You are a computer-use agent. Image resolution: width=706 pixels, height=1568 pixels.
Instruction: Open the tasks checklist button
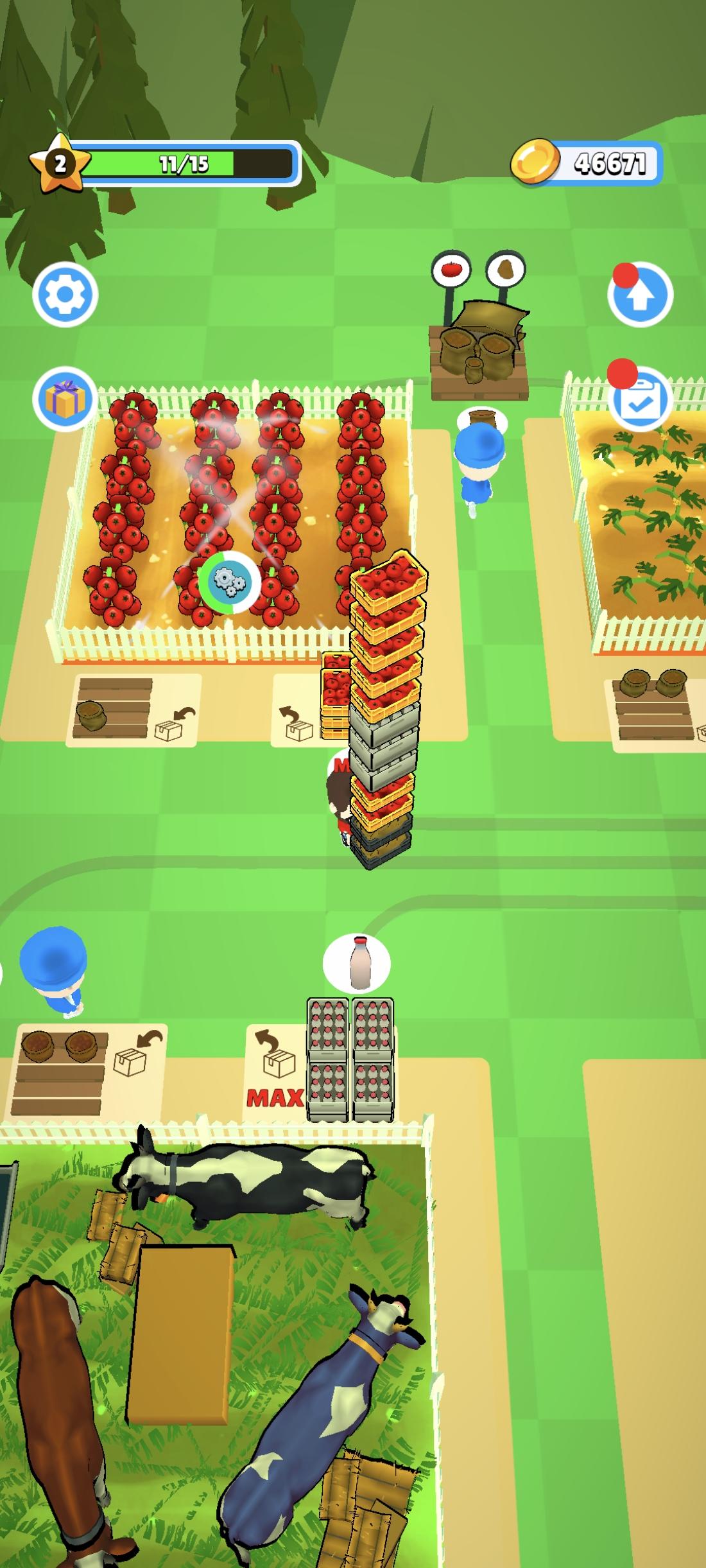(x=640, y=399)
